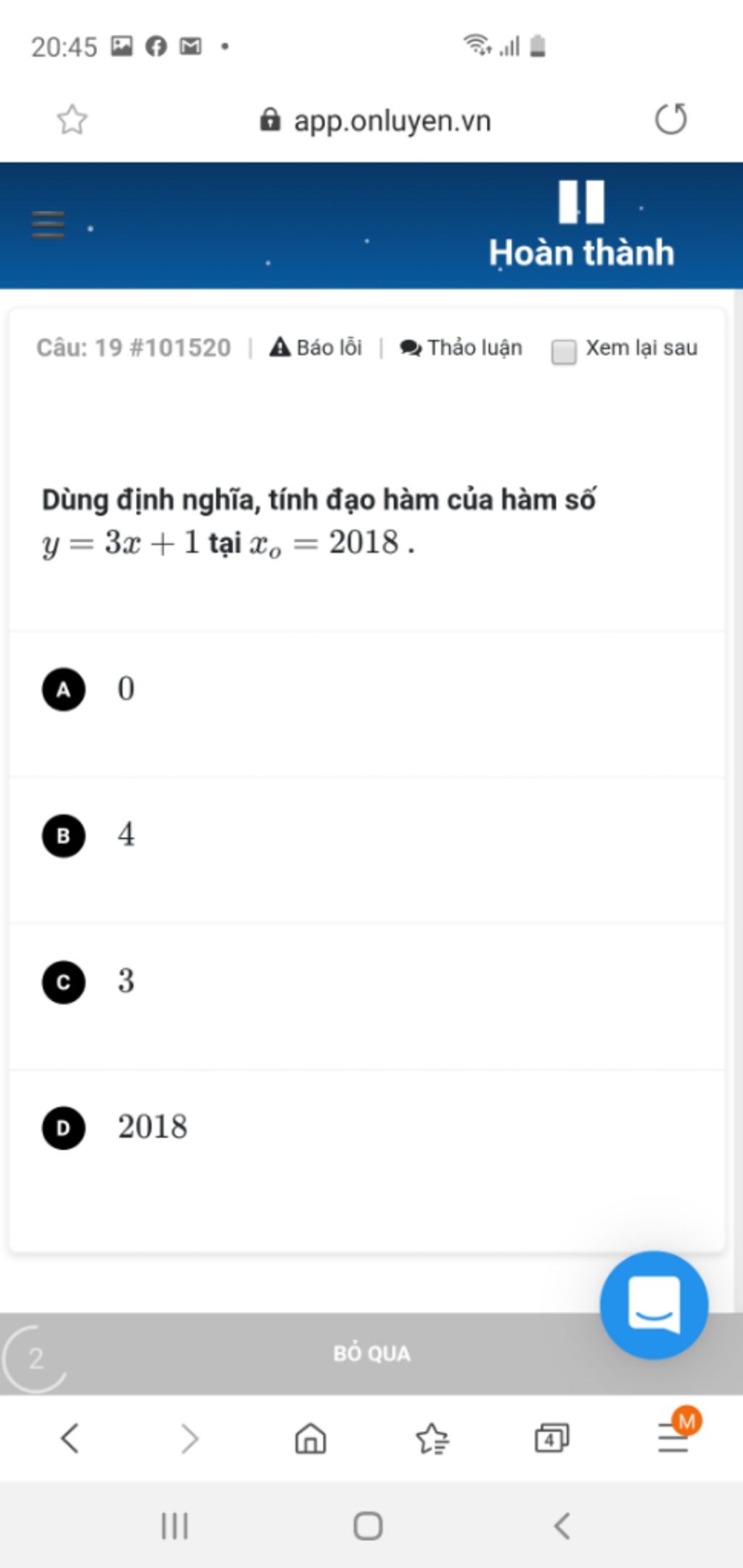
Task: Open the blue chat support bubble
Action: 654,1304
